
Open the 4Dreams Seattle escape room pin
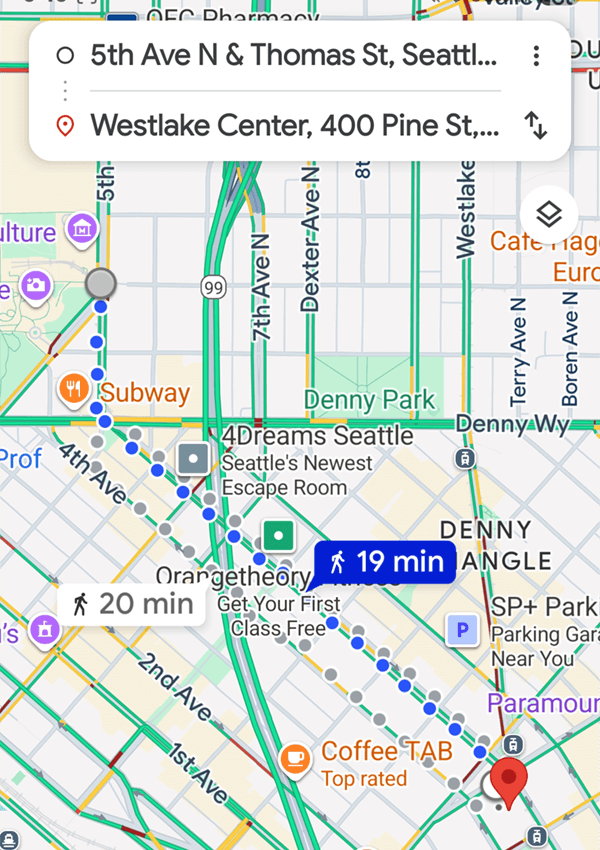192,459
